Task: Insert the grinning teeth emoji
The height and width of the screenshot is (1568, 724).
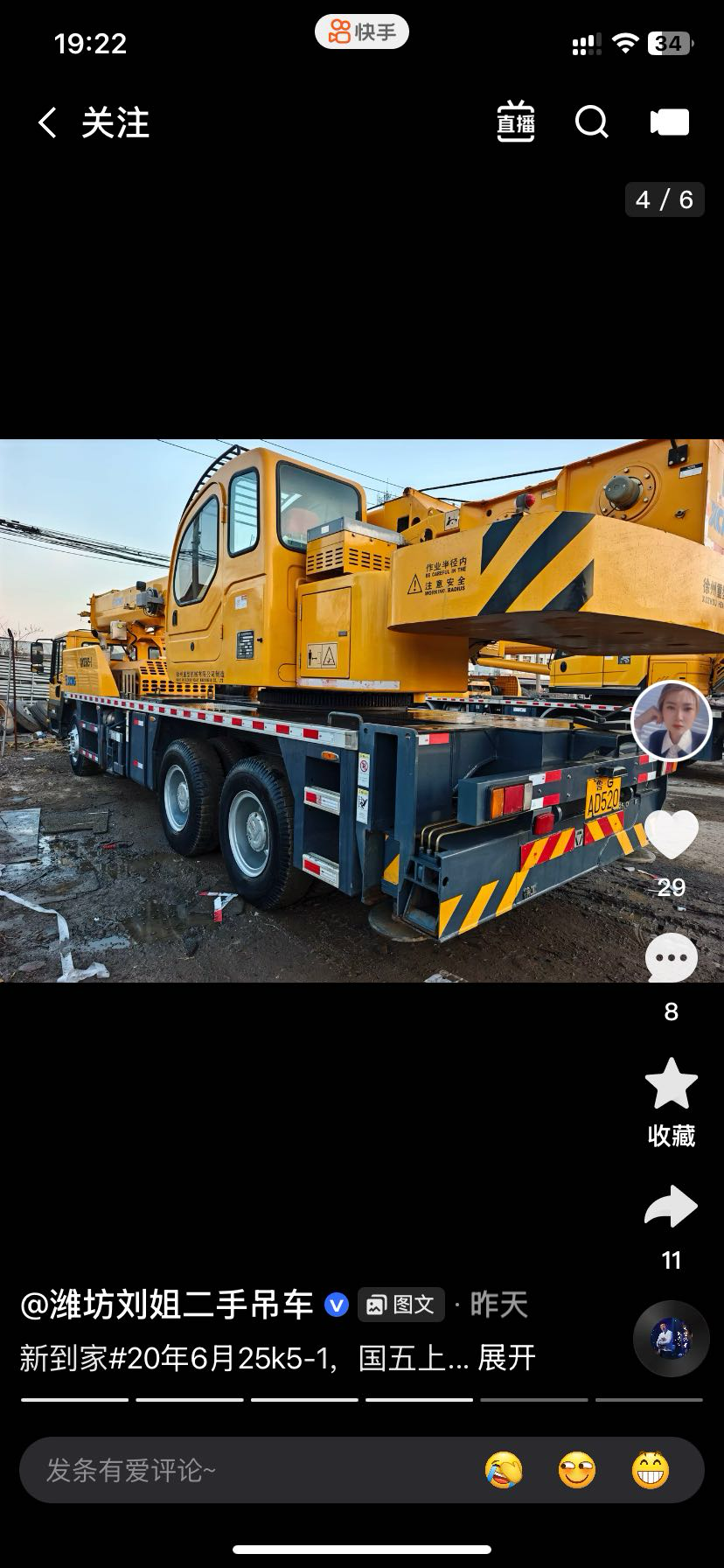Action: pos(651,1470)
